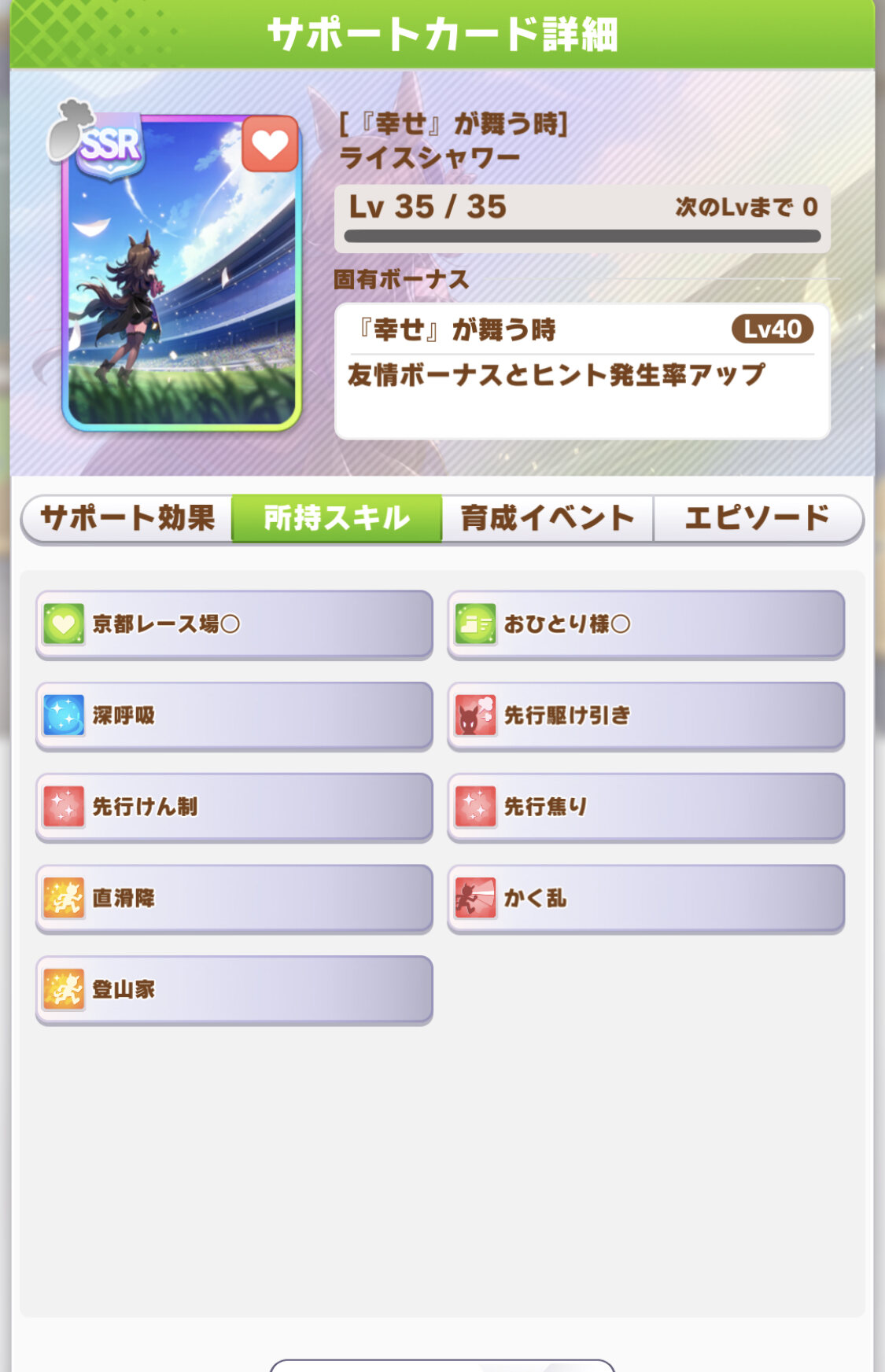The width and height of the screenshot is (885, 1372).
Task: Open the 先行駆け引き skill
Action: tap(646, 715)
